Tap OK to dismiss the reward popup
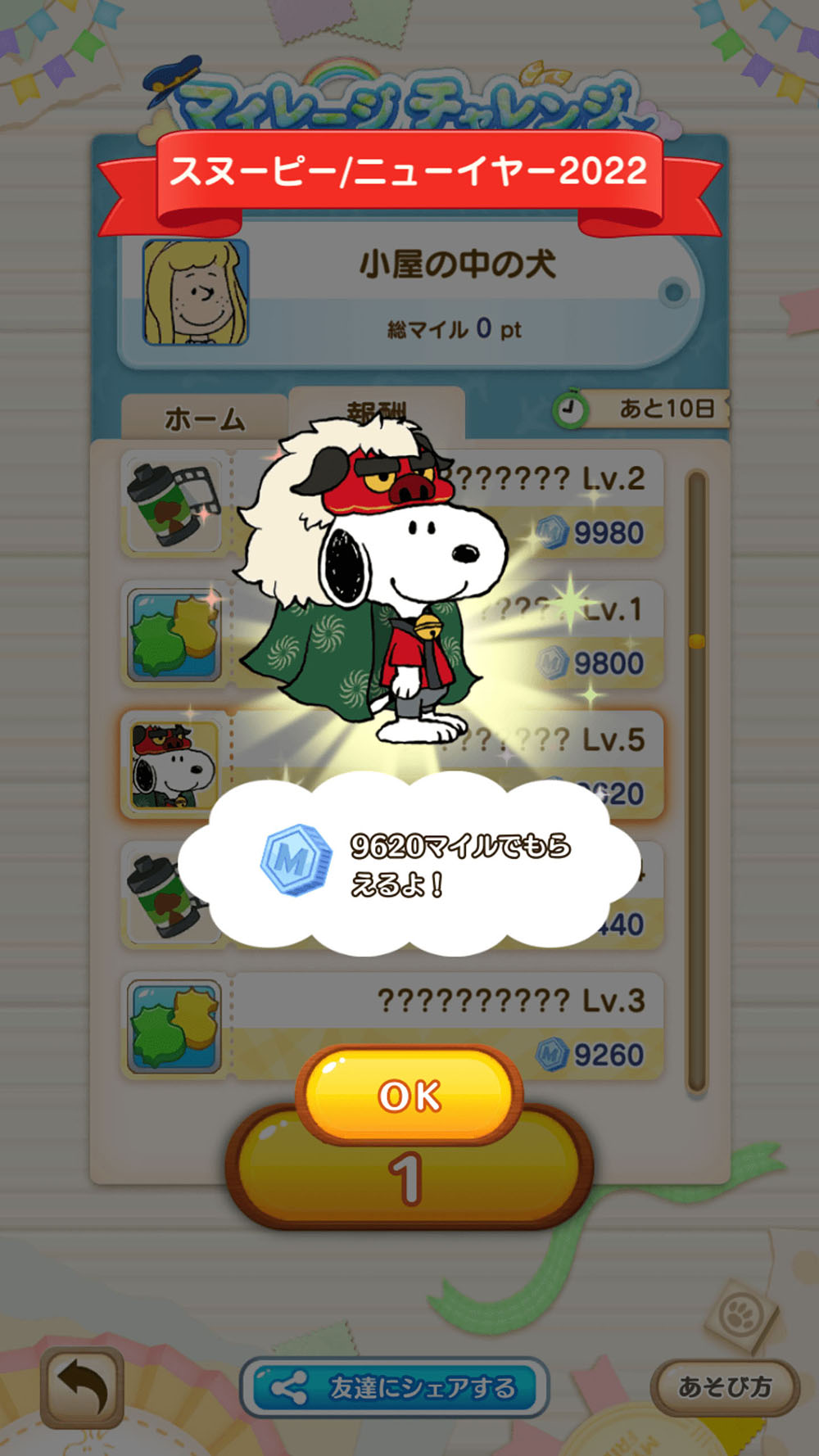Image resolution: width=819 pixels, height=1456 pixels. click(x=409, y=1094)
